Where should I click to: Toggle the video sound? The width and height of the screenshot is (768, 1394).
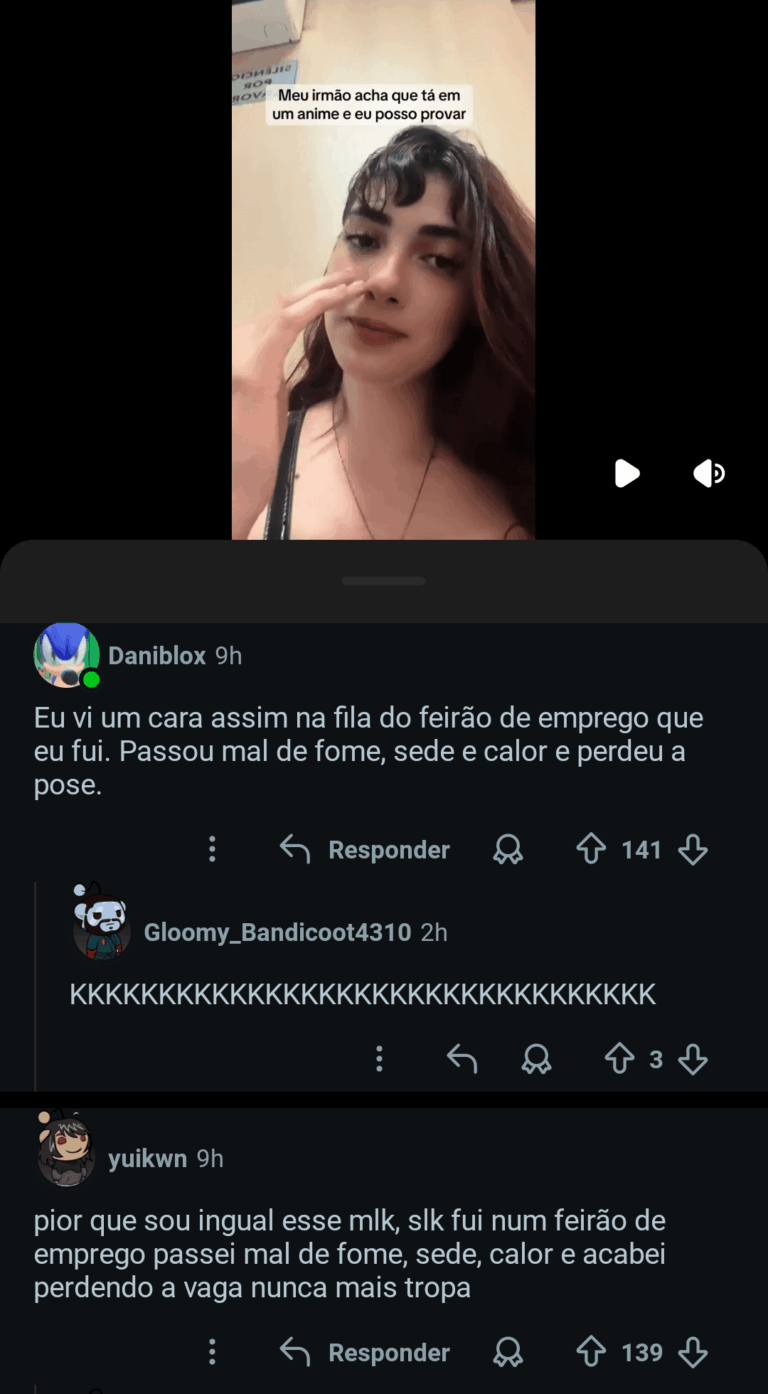(709, 473)
